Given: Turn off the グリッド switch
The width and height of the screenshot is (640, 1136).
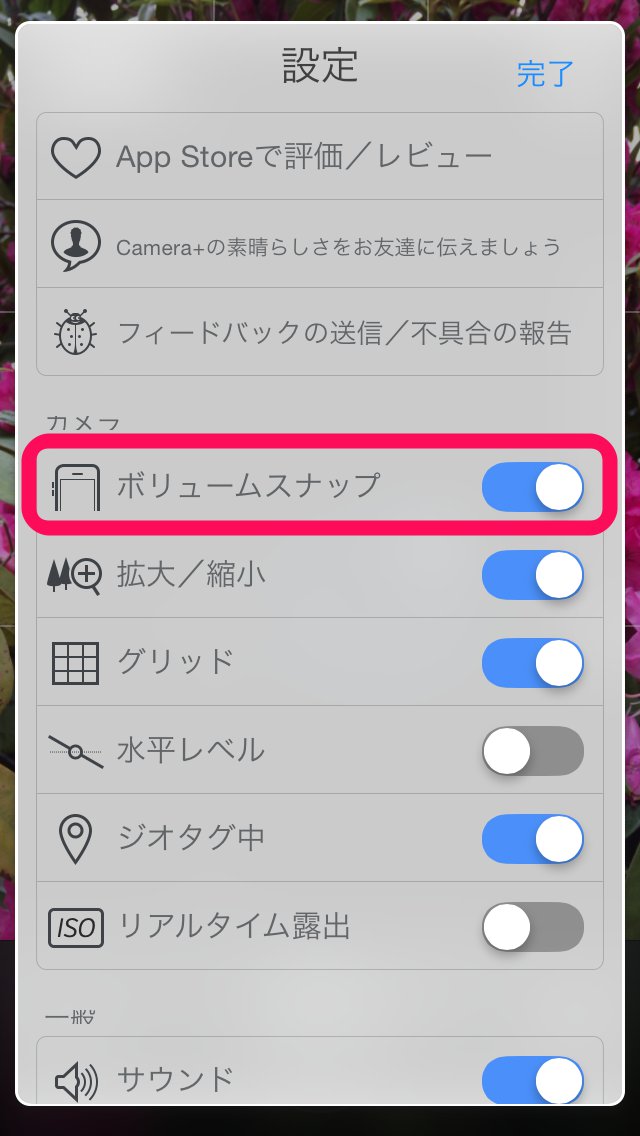Looking at the screenshot, I should click(x=532, y=663).
